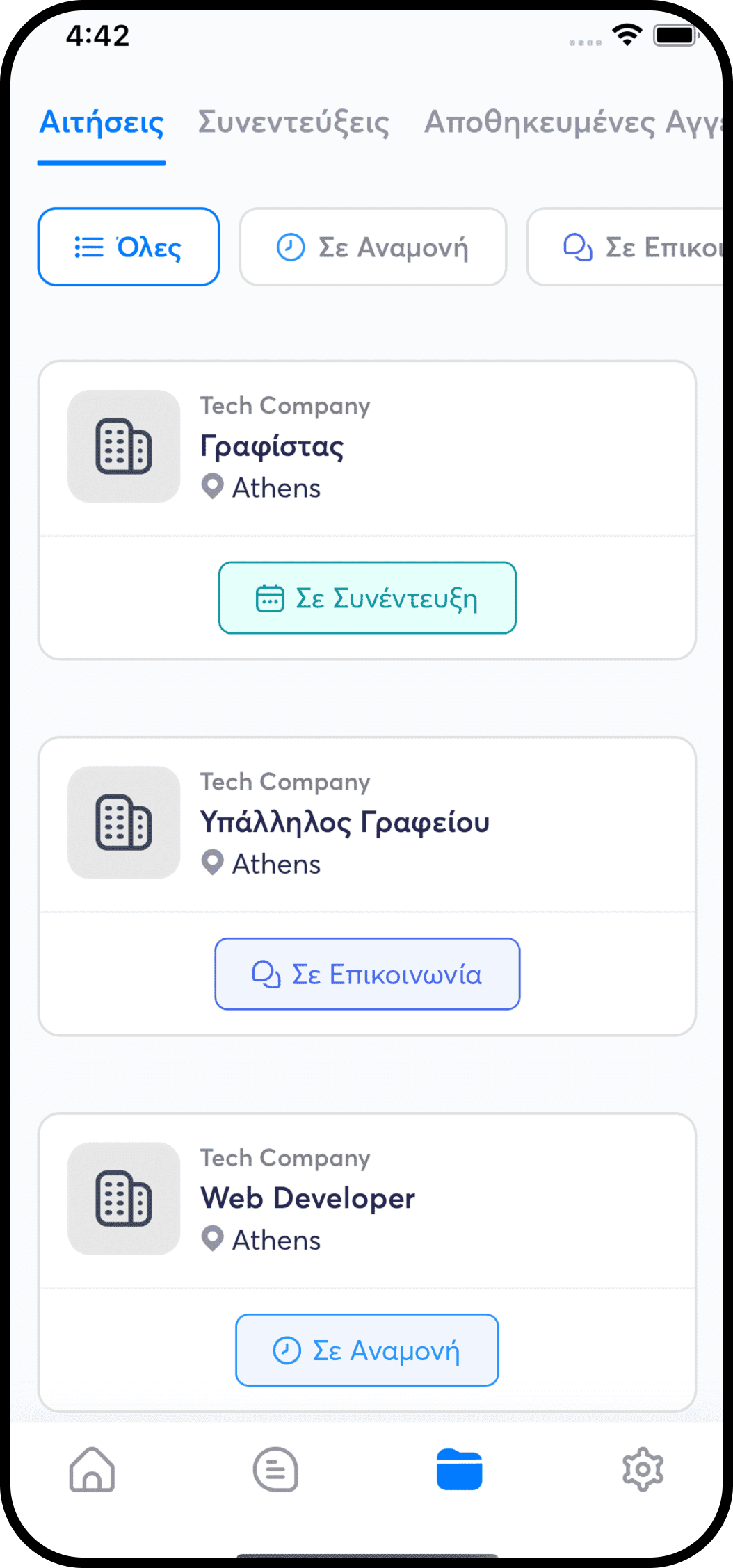
Task: Switch to the Συνεντεύξεις tab
Action: pos(293,122)
